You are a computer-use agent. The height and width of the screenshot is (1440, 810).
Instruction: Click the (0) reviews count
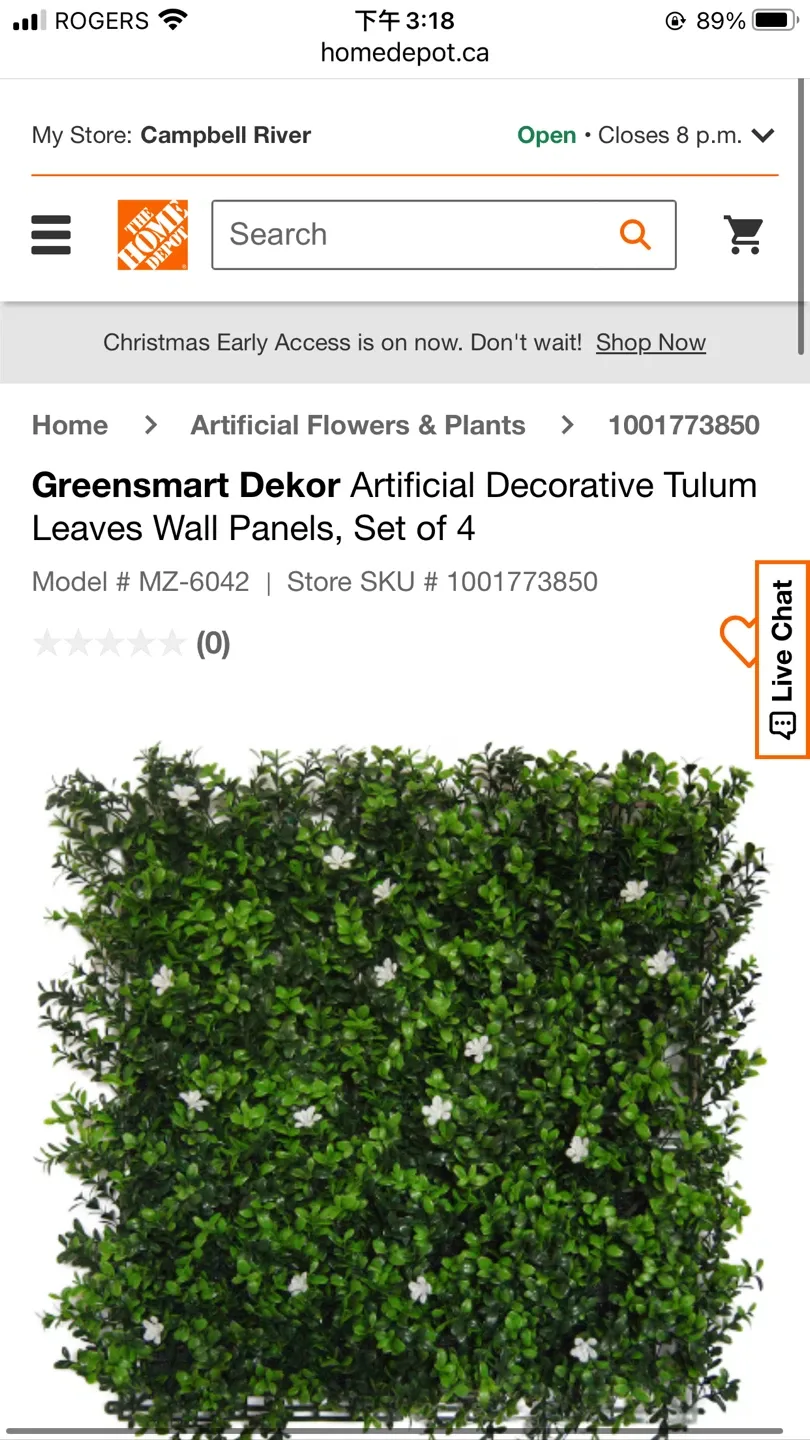pos(212,642)
